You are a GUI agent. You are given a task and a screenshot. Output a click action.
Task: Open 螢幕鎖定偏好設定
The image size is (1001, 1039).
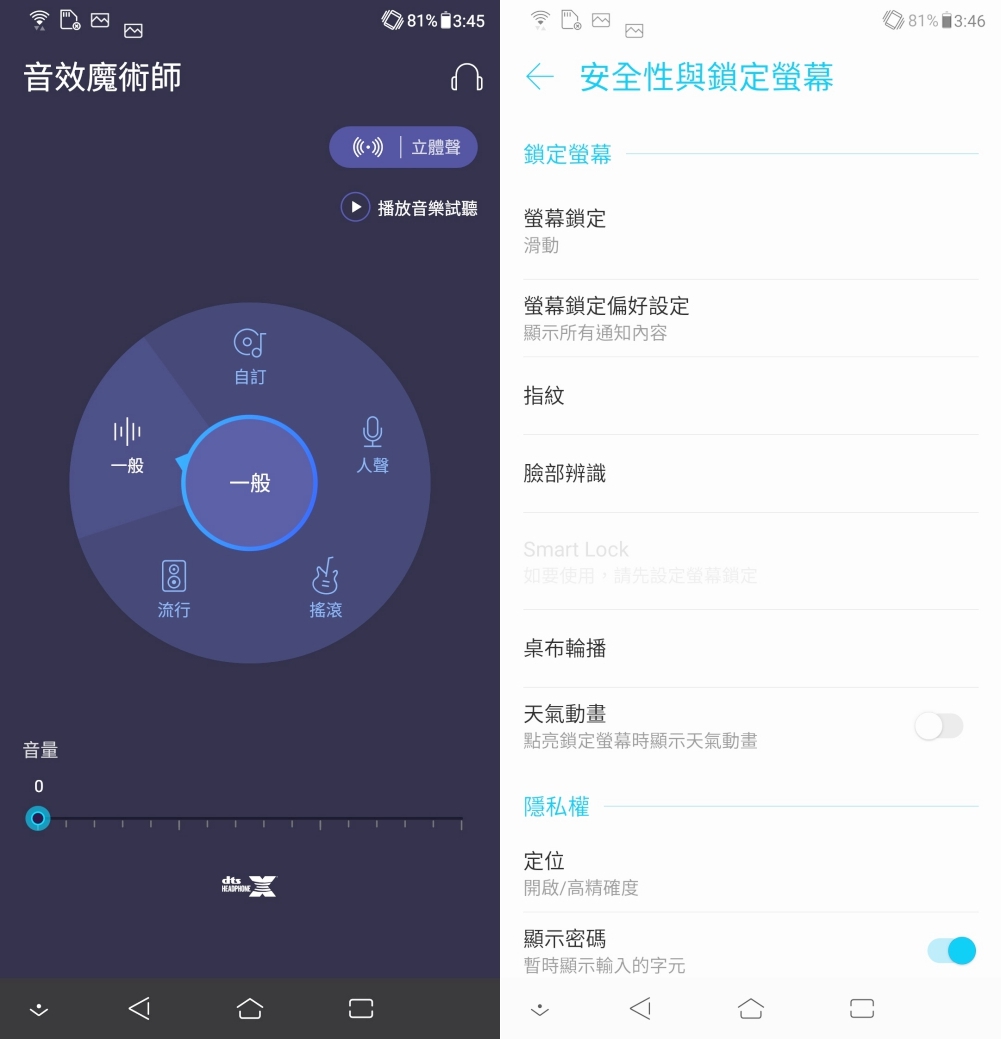[x=750, y=318]
